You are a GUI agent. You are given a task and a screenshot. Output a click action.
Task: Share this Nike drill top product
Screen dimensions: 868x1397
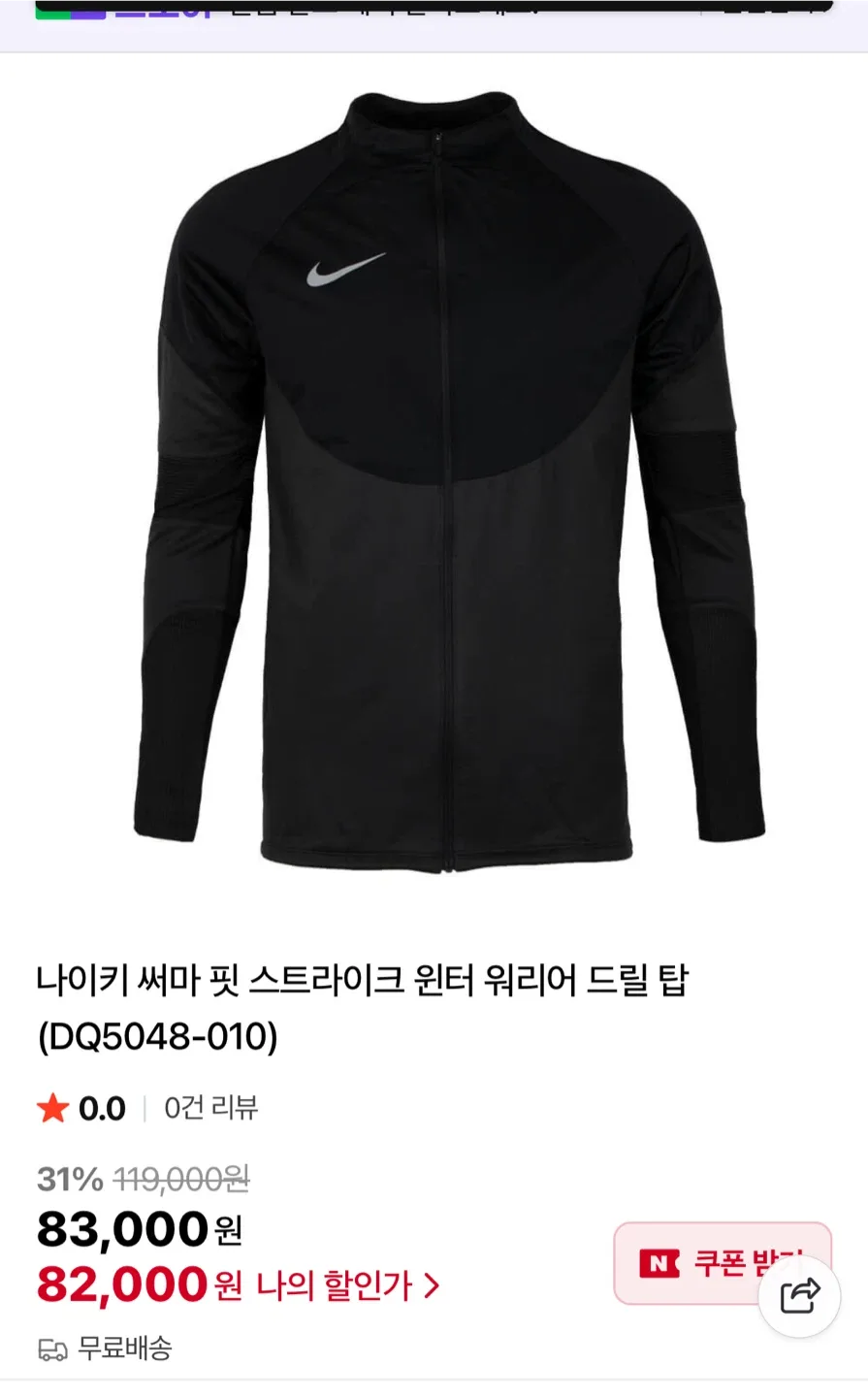pos(799,1296)
